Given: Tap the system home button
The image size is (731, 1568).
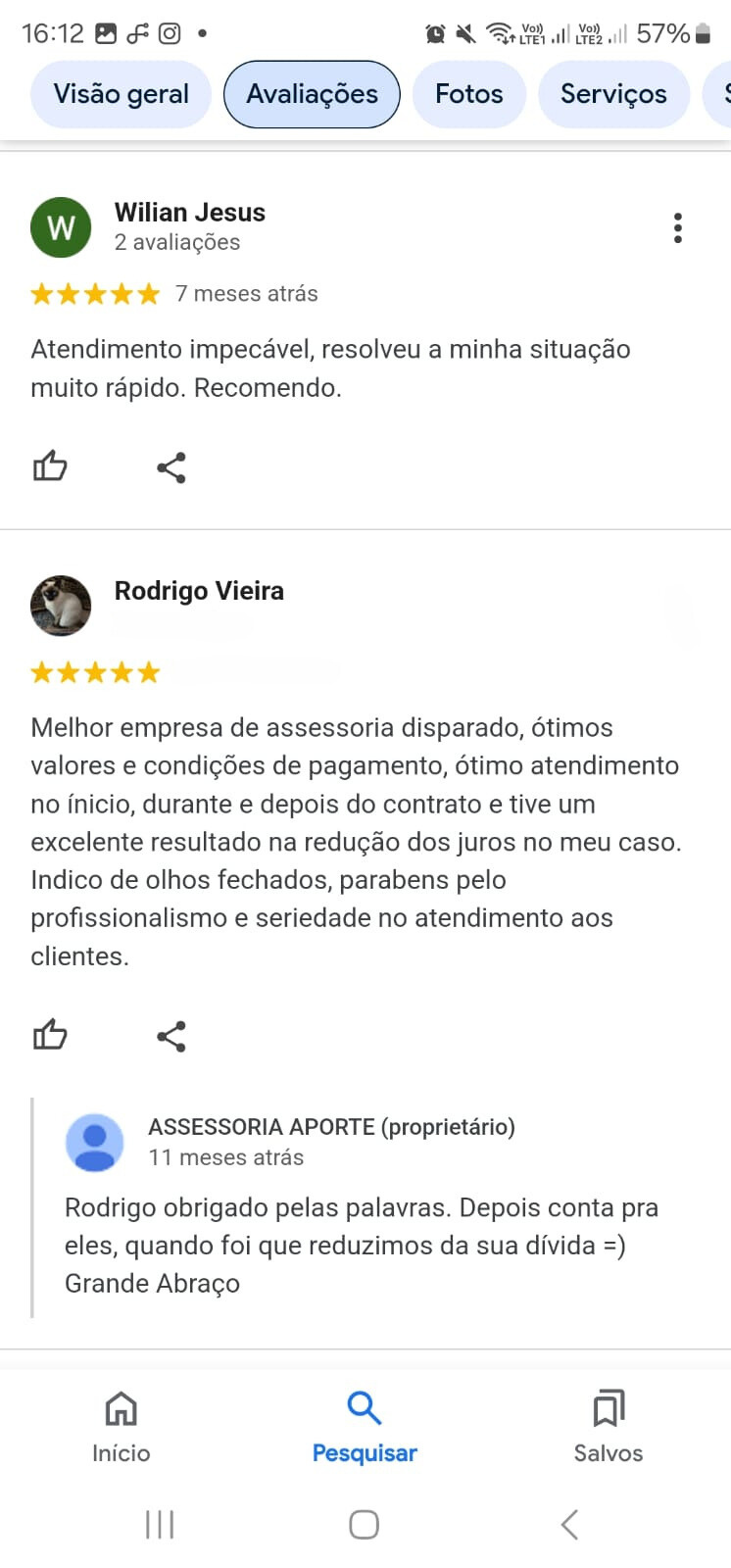Looking at the screenshot, I should pyautogui.click(x=365, y=1524).
